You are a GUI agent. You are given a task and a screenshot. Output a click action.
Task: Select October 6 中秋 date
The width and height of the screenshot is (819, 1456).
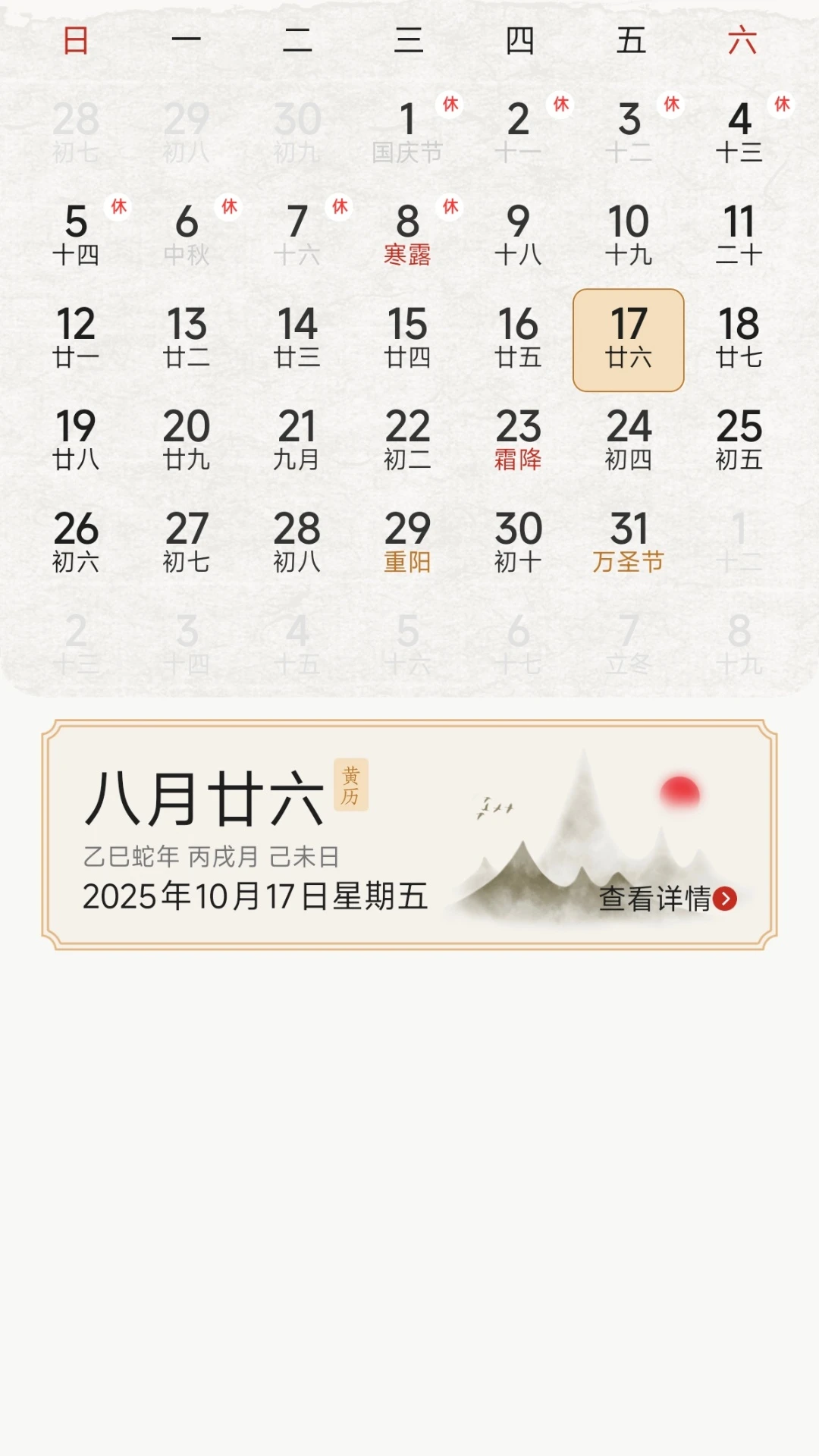[187, 234]
